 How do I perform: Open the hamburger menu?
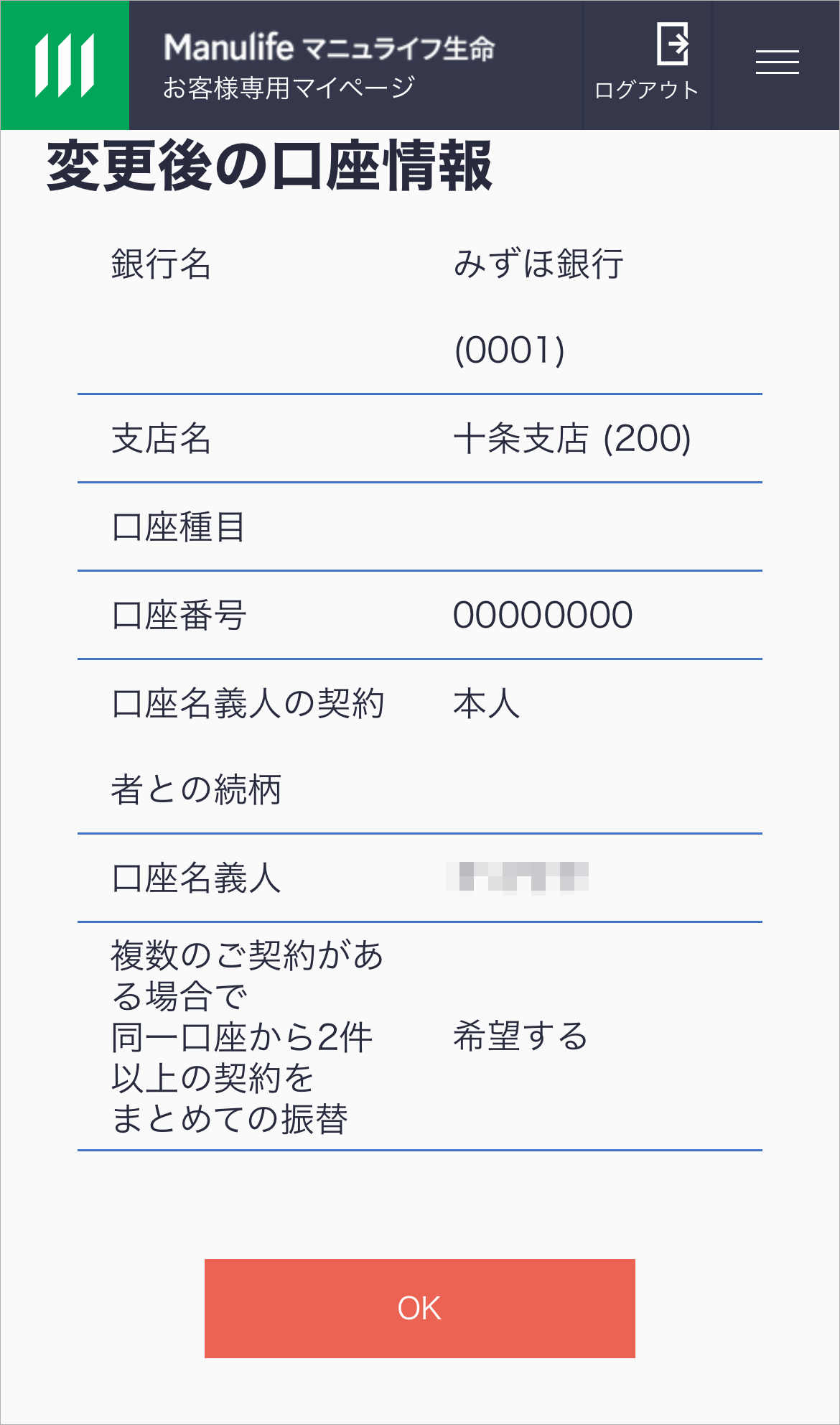click(x=777, y=63)
